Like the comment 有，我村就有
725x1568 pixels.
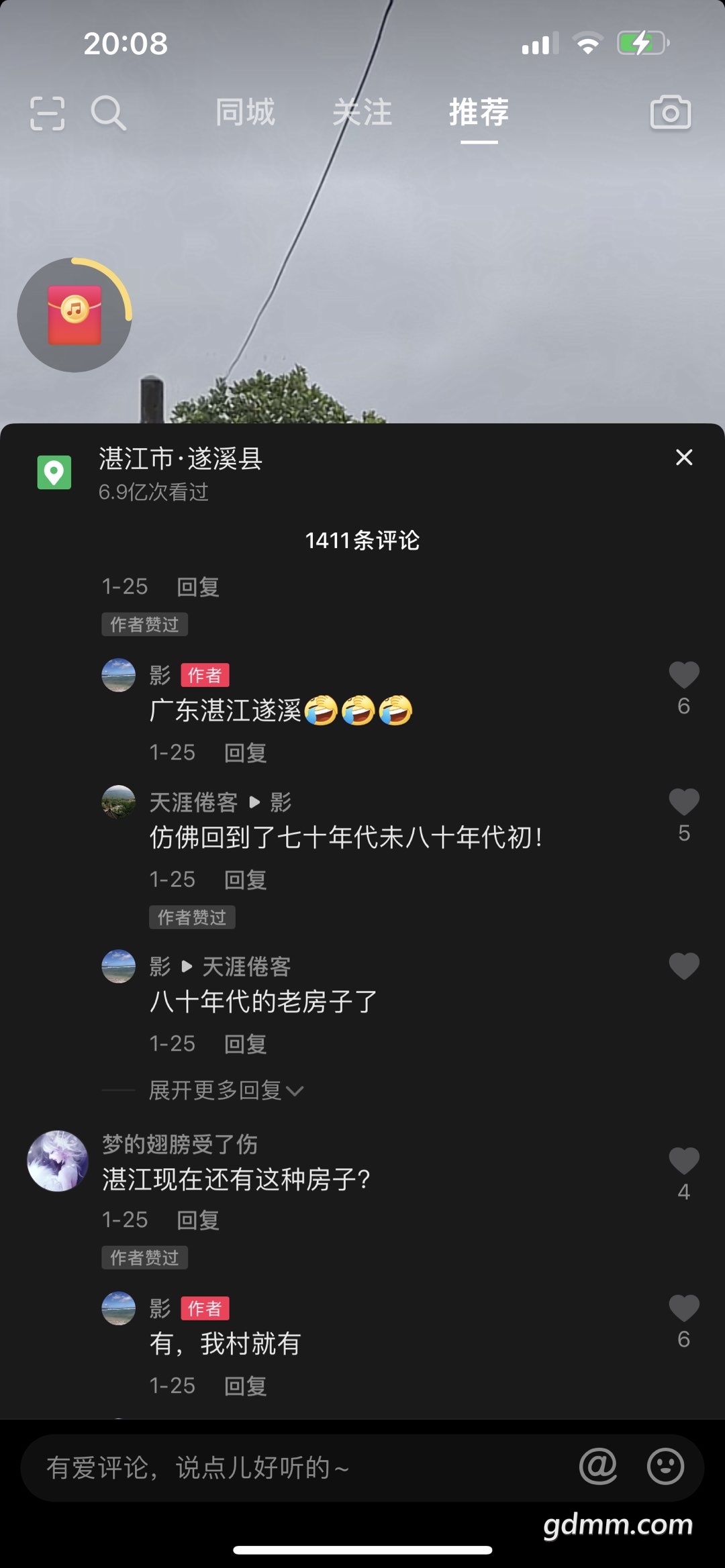683,1309
